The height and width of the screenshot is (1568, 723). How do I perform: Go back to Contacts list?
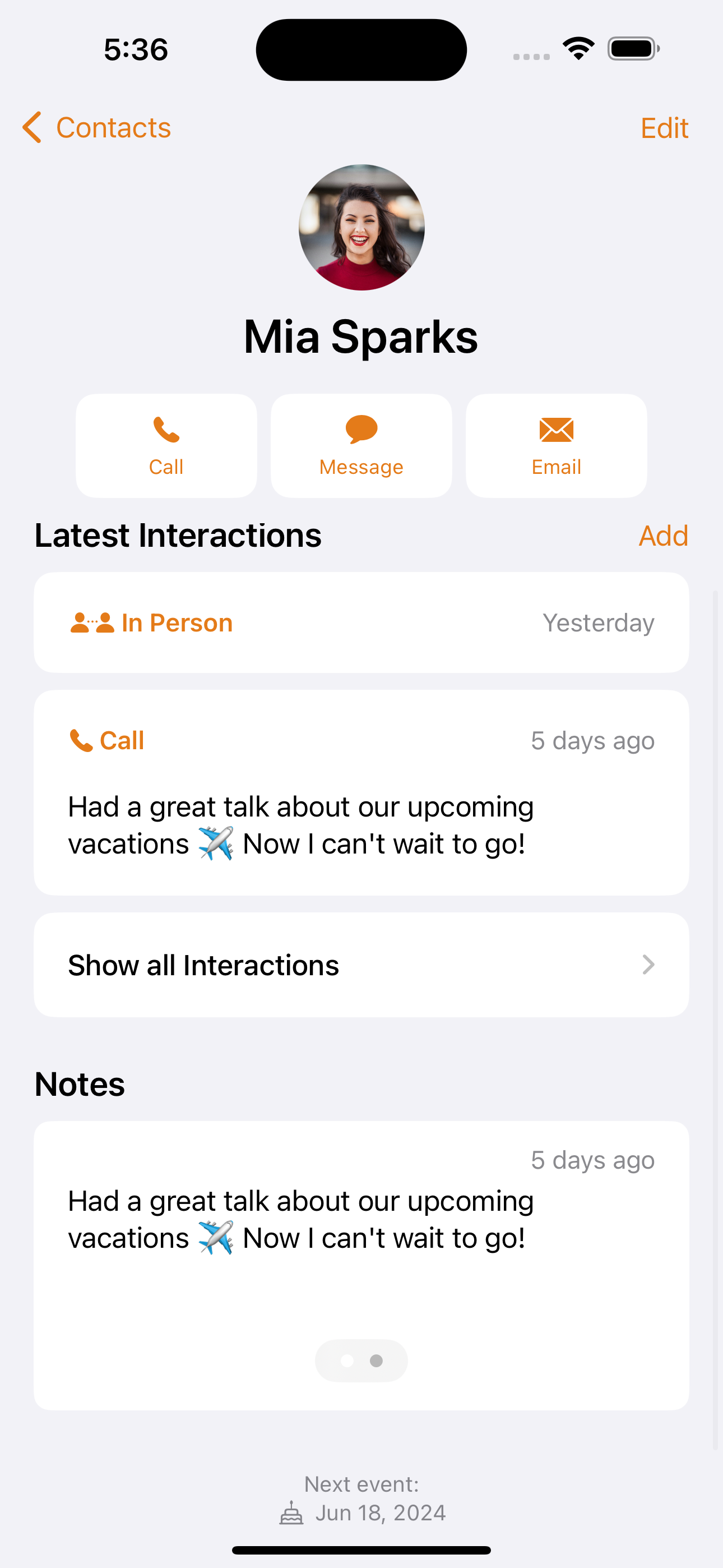(98, 128)
